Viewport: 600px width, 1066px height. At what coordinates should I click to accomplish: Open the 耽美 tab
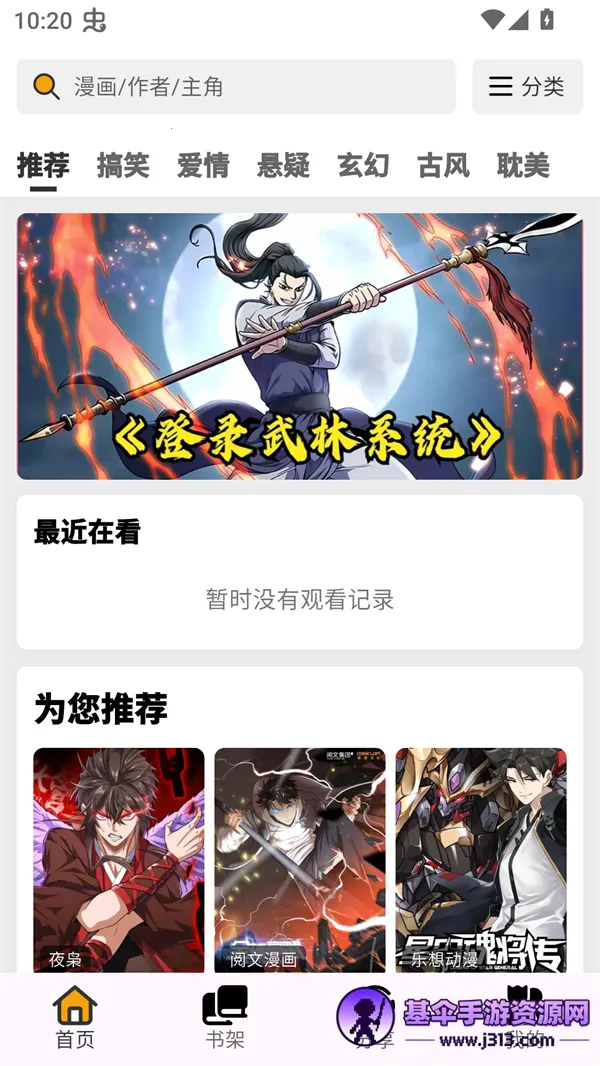coord(523,166)
